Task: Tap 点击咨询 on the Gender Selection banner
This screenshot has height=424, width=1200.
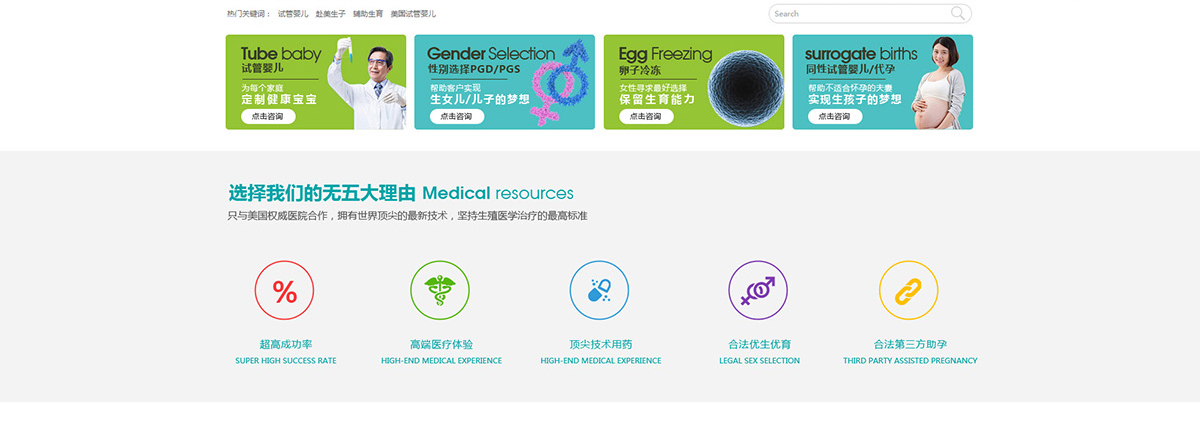Action: (x=457, y=117)
